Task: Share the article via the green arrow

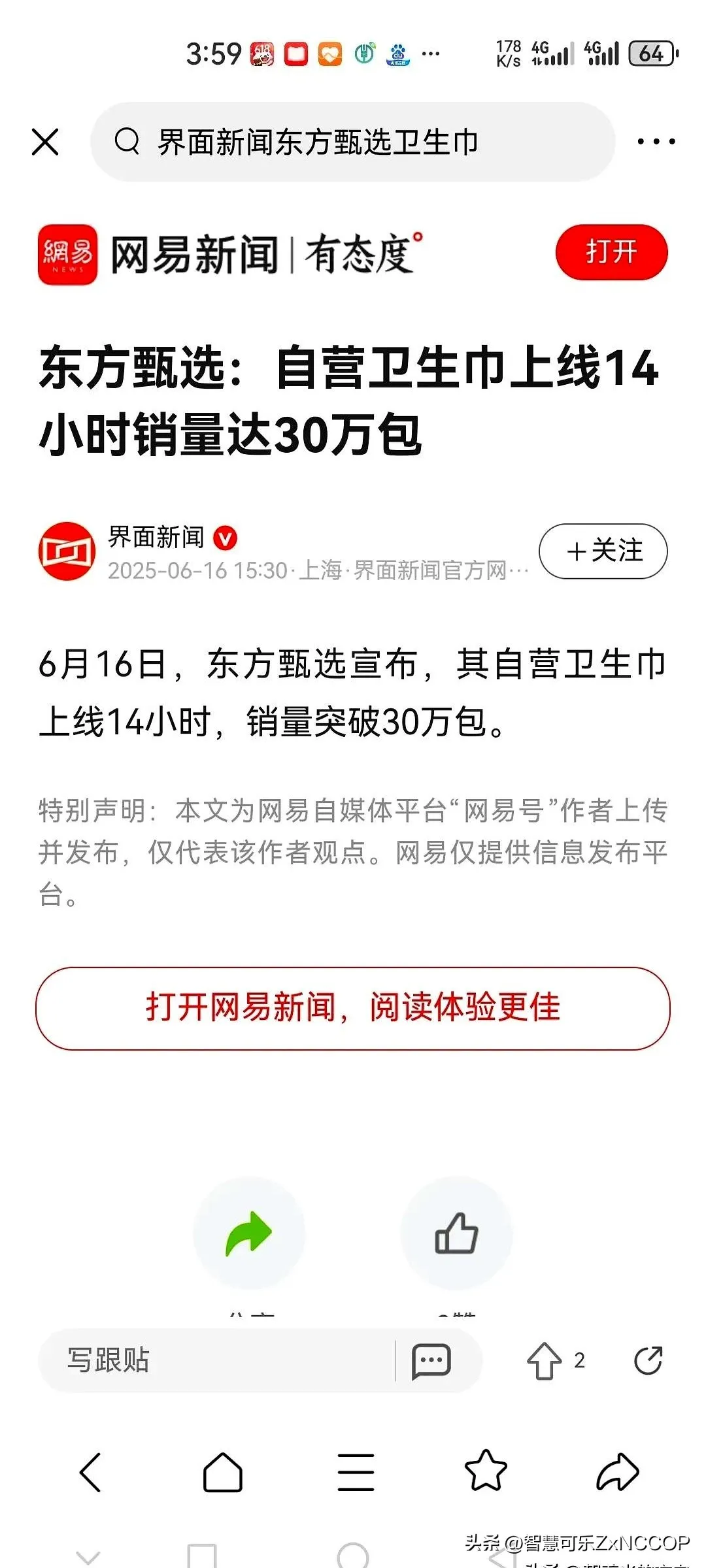Action: click(249, 1233)
